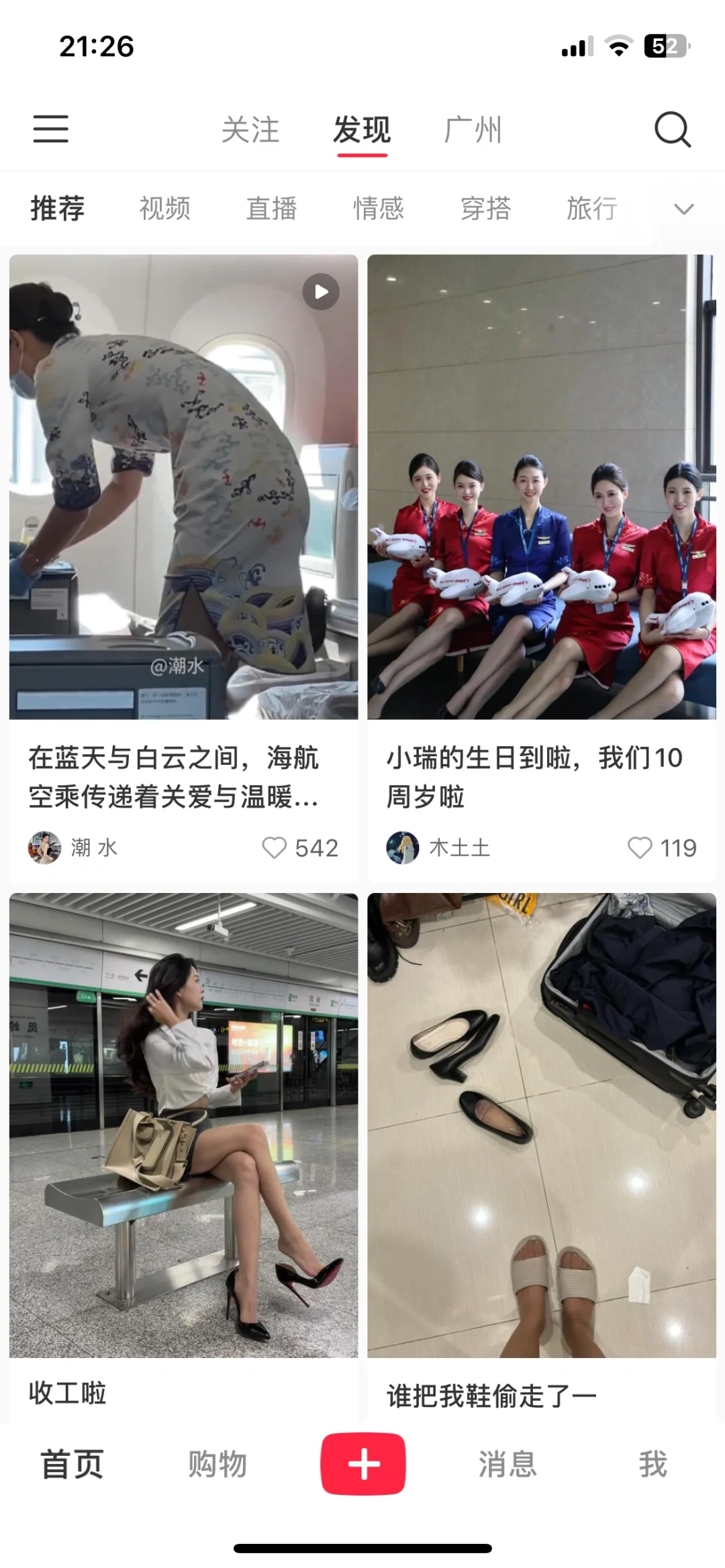Switch to the 广州 tab

point(473,129)
